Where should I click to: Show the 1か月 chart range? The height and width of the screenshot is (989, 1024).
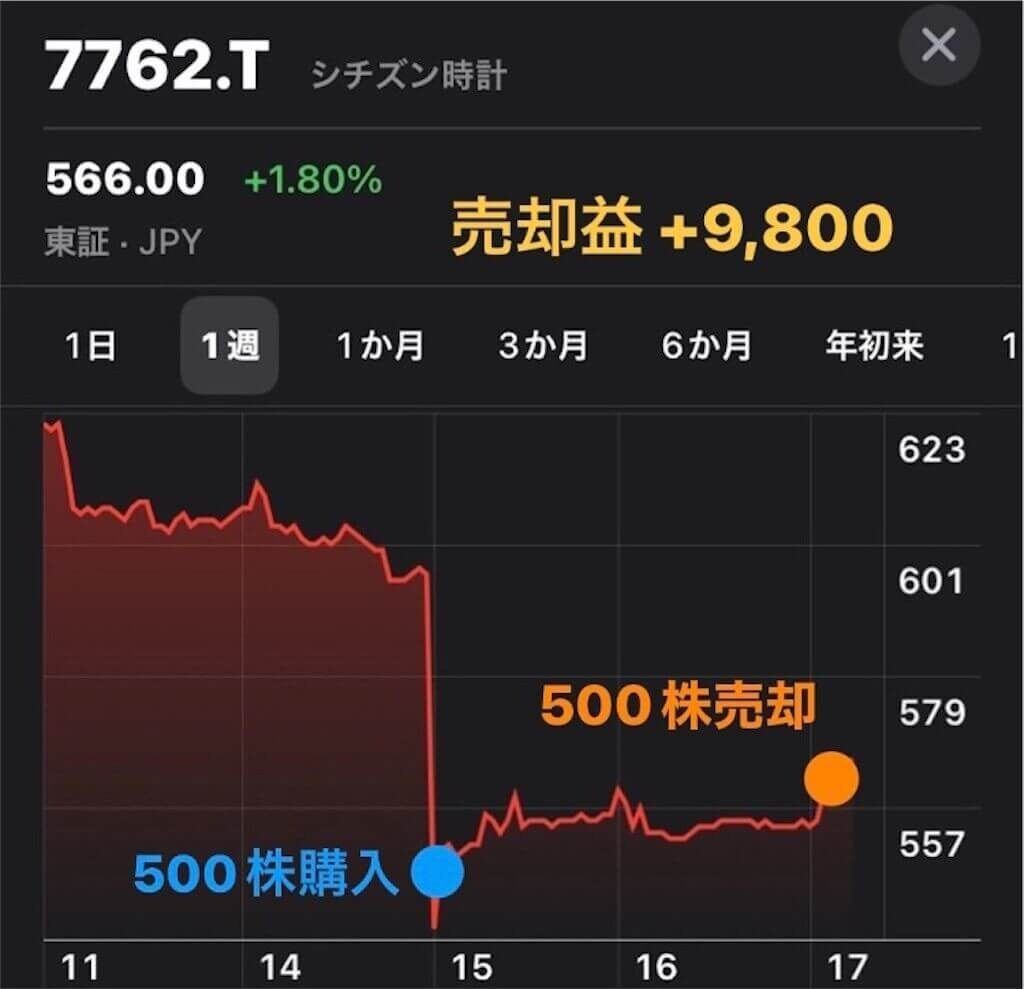pos(380,346)
